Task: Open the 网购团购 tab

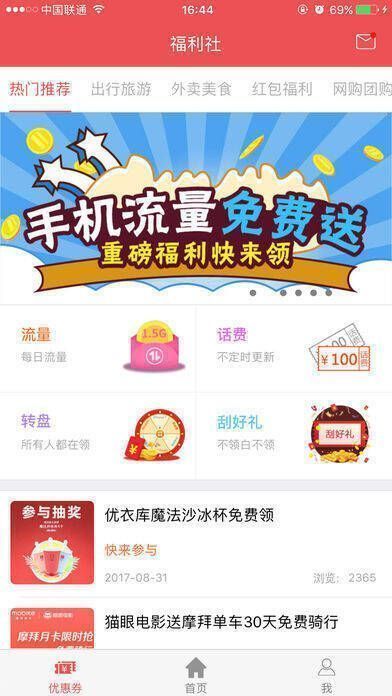Action: 362,89
